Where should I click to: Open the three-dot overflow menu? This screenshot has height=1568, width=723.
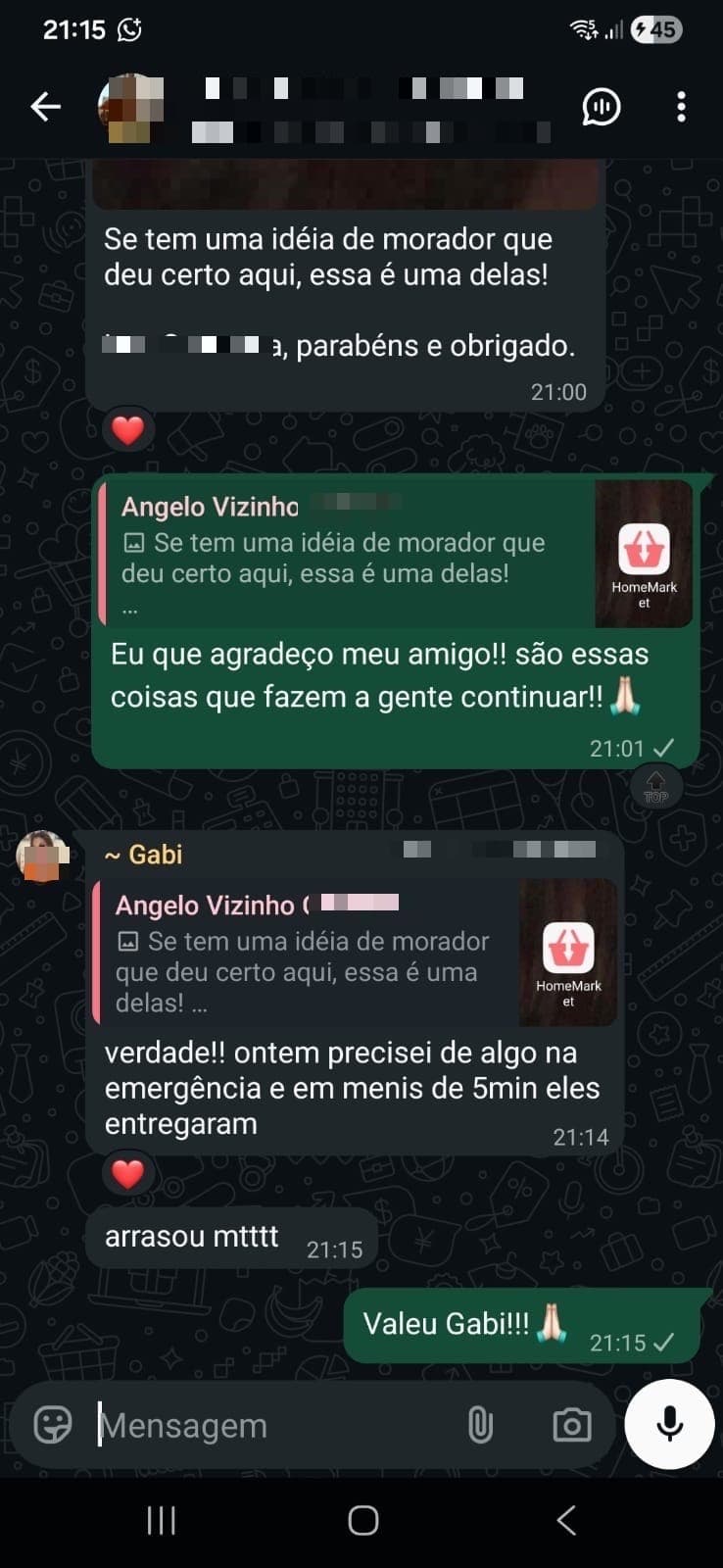click(x=682, y=107)
